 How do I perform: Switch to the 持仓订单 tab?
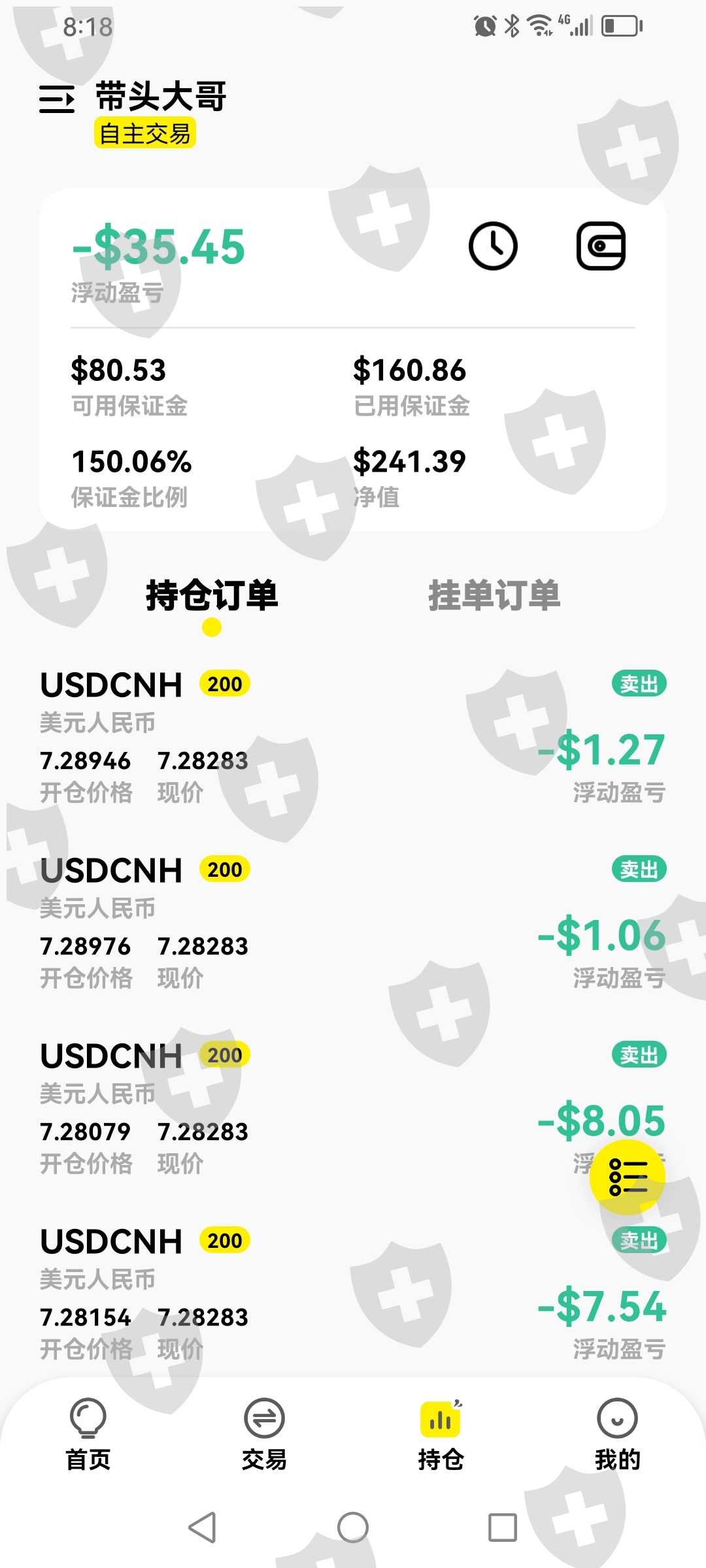coord(212,595)
